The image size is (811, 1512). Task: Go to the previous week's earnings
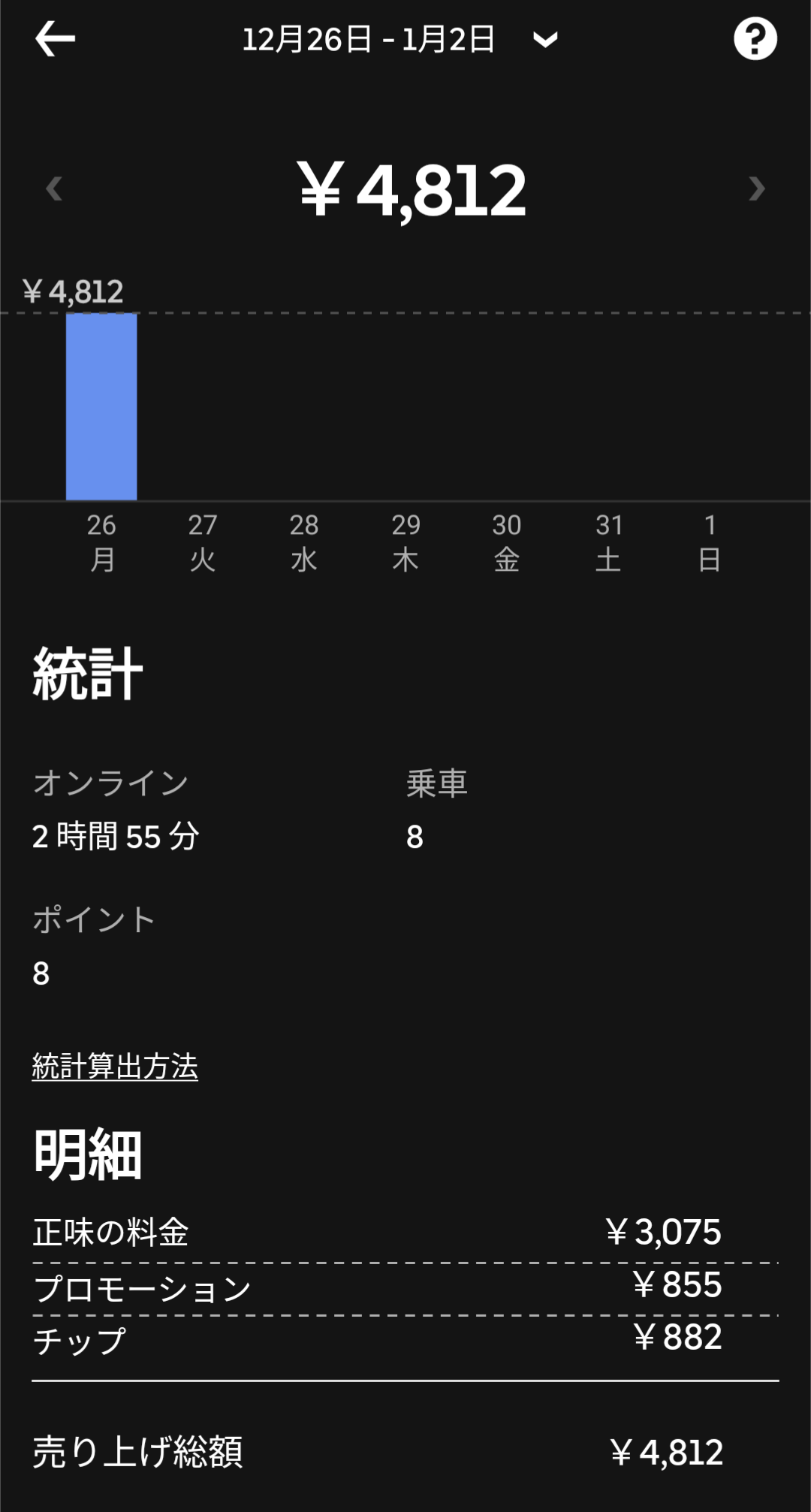click(53, 189)
